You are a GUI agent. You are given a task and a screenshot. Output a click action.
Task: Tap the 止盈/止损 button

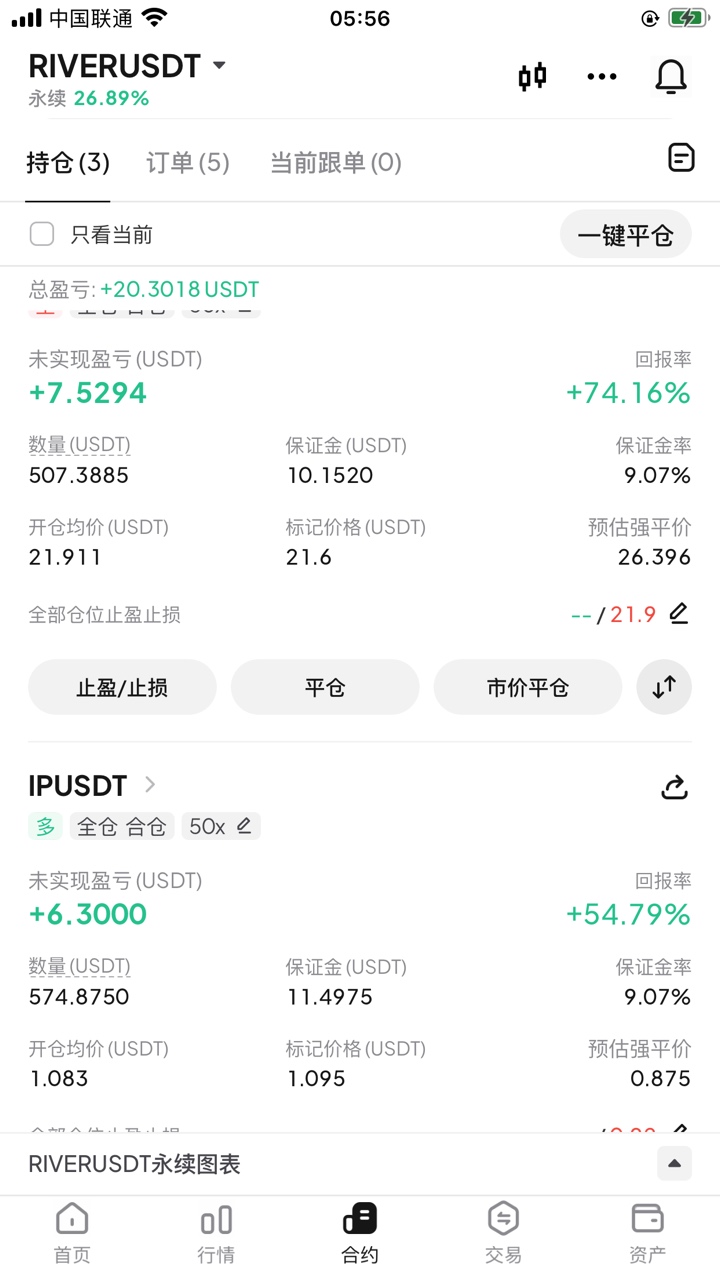pyautogui.click(x=122, y=687)
